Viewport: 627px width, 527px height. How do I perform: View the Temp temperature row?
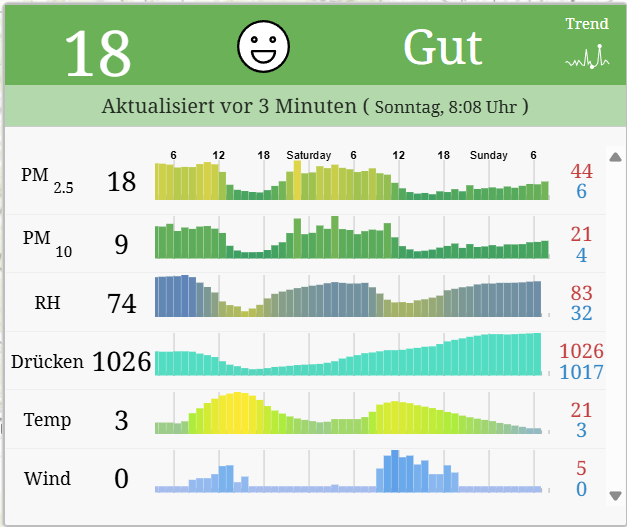300,417
